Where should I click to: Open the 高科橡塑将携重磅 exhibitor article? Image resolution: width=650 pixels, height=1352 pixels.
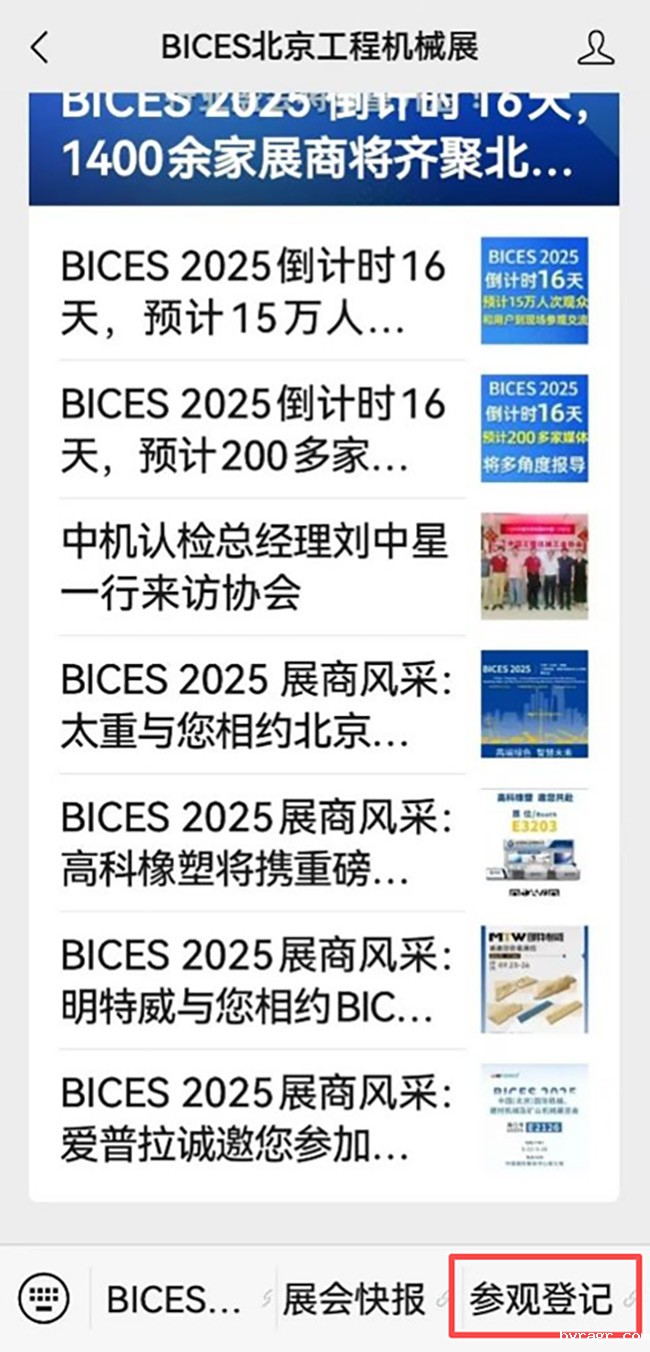tap(255, 843)
